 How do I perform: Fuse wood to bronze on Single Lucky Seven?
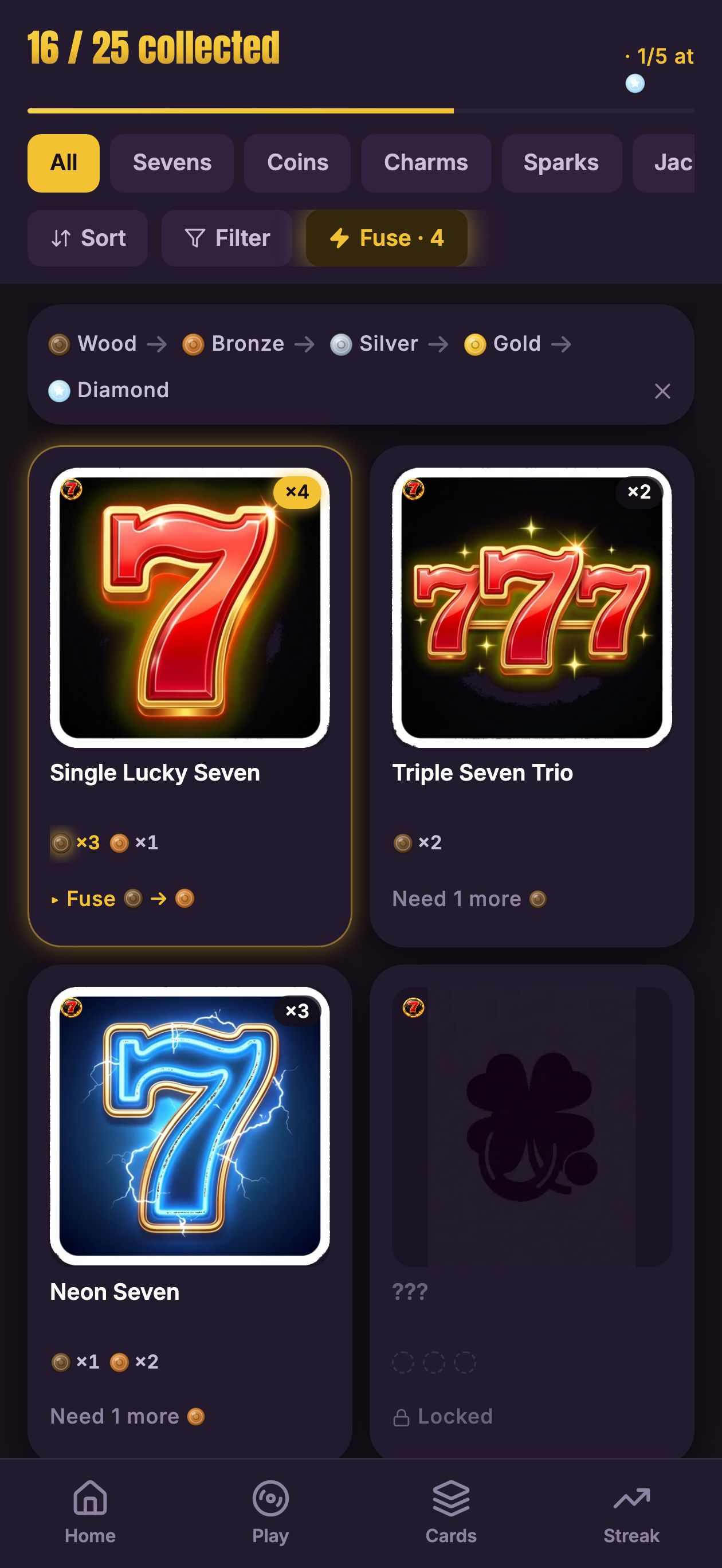point(123,899)
